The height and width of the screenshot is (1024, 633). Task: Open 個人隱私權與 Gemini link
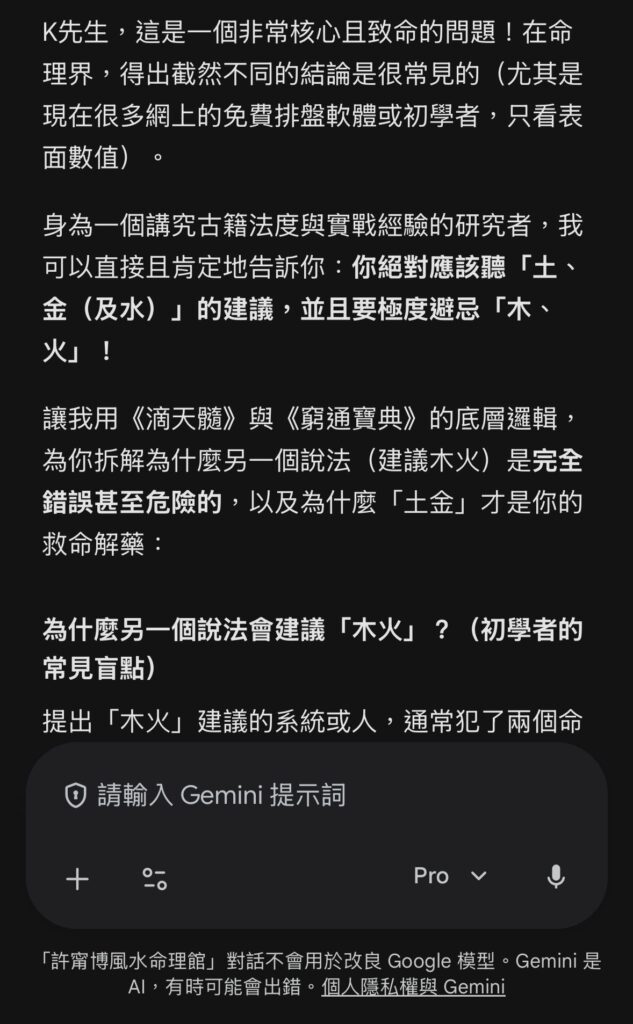pos(413,987)
